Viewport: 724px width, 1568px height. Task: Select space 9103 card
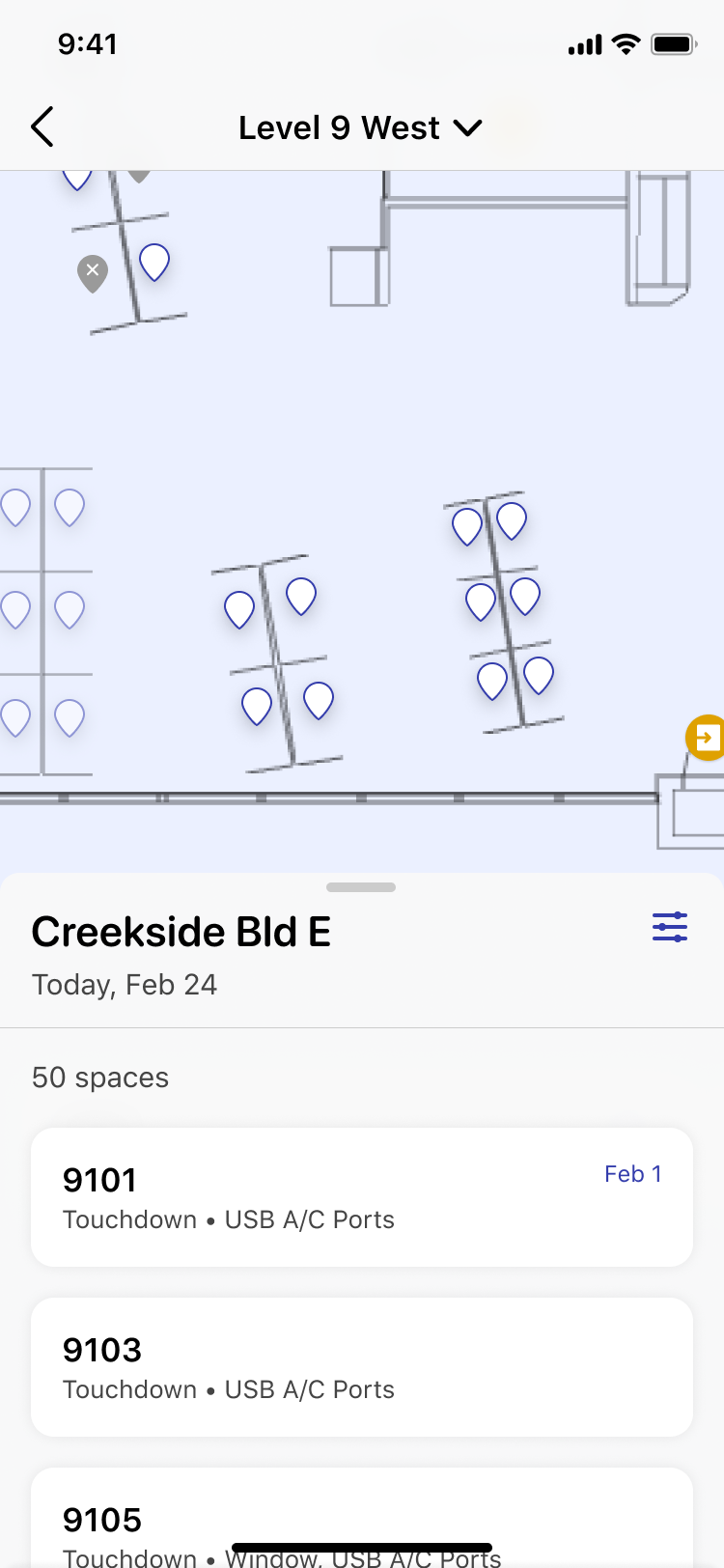(x=362, y=1367)
